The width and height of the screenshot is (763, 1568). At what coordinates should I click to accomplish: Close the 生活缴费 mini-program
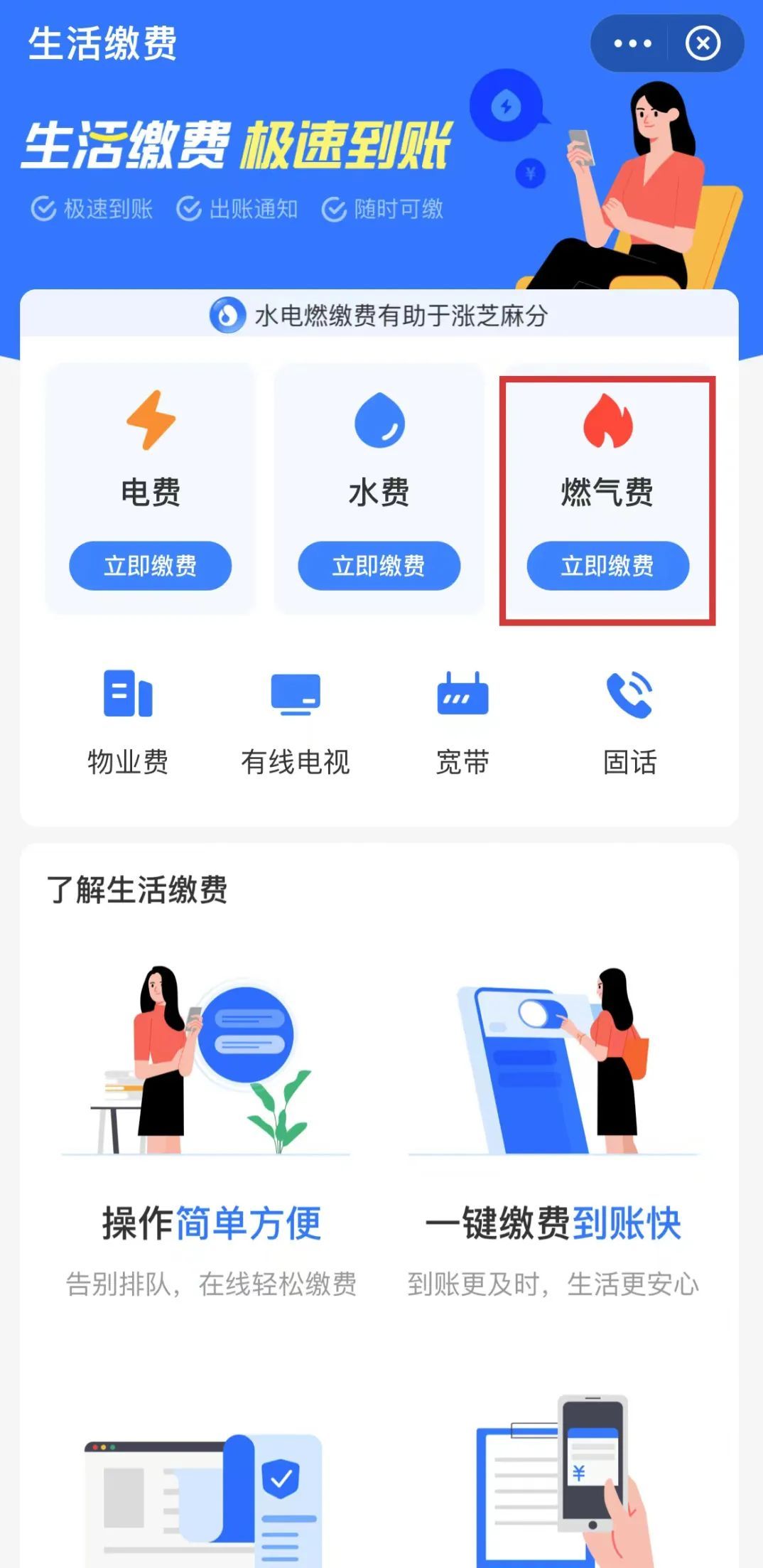[x=703, y=43]
